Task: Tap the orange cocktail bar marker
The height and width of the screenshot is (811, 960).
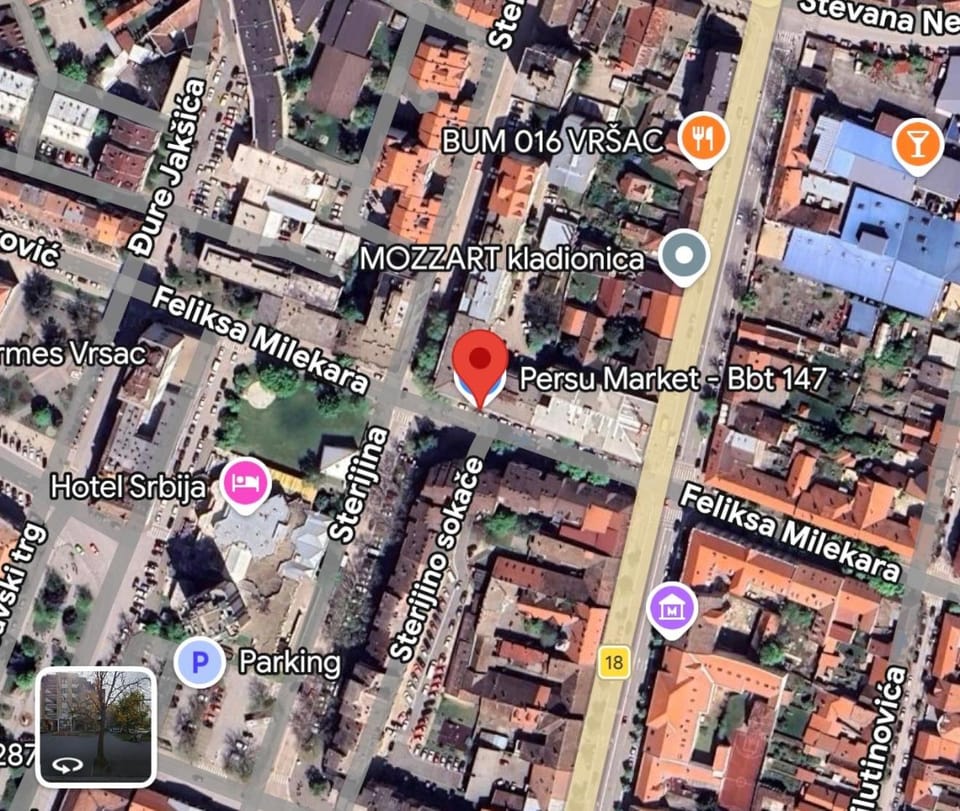Action: point(916,142)
